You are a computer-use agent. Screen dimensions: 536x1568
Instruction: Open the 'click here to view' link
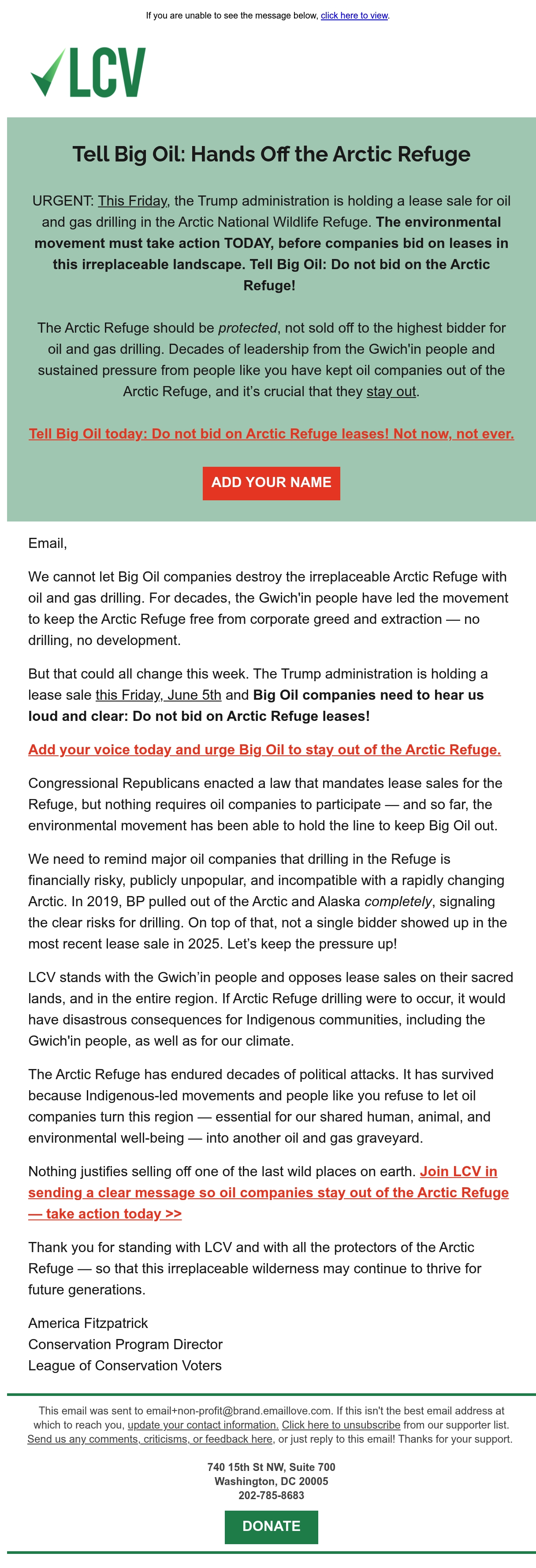click(x=354, y=15)
